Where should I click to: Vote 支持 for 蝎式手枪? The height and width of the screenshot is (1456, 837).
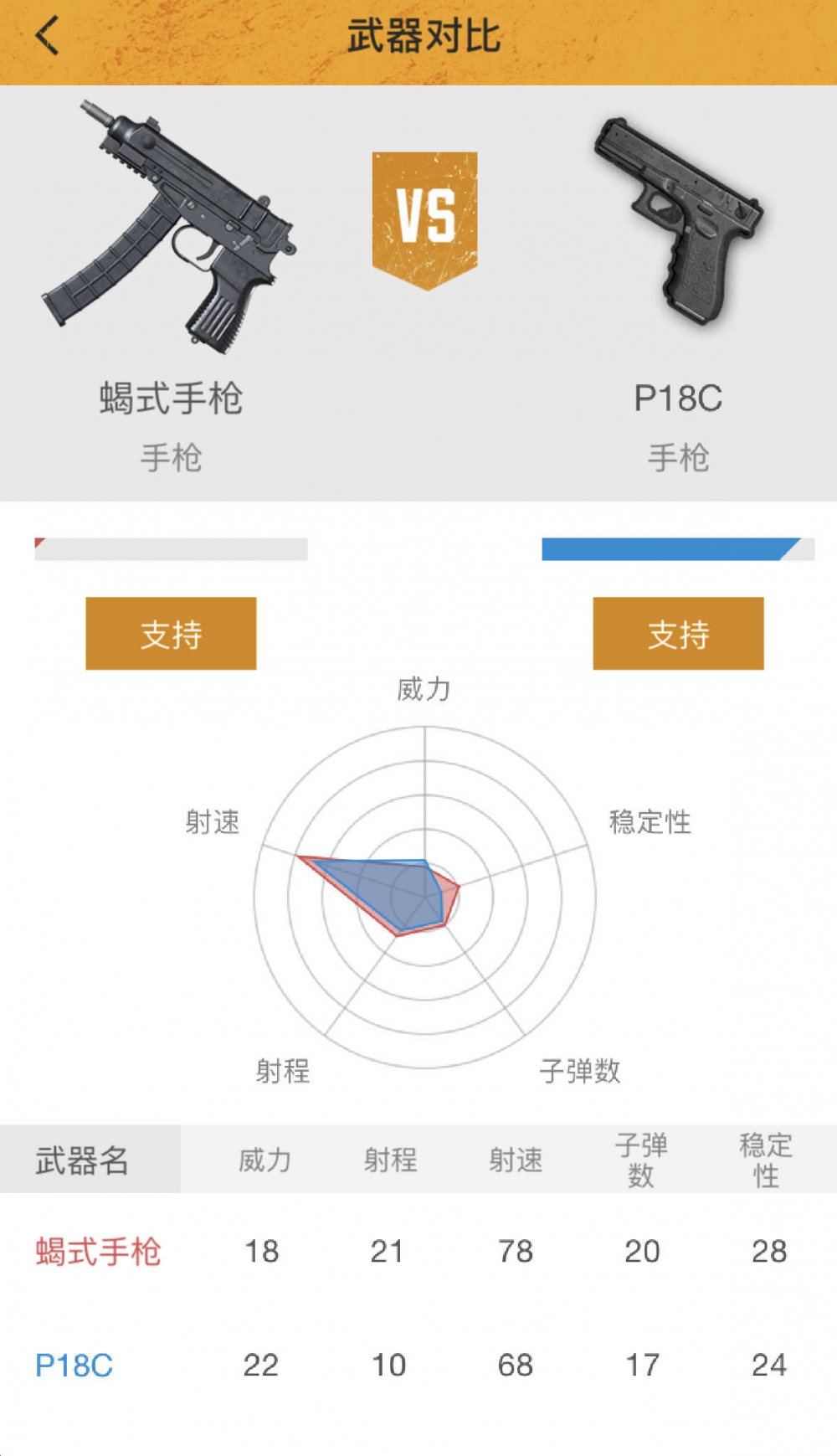170,634
